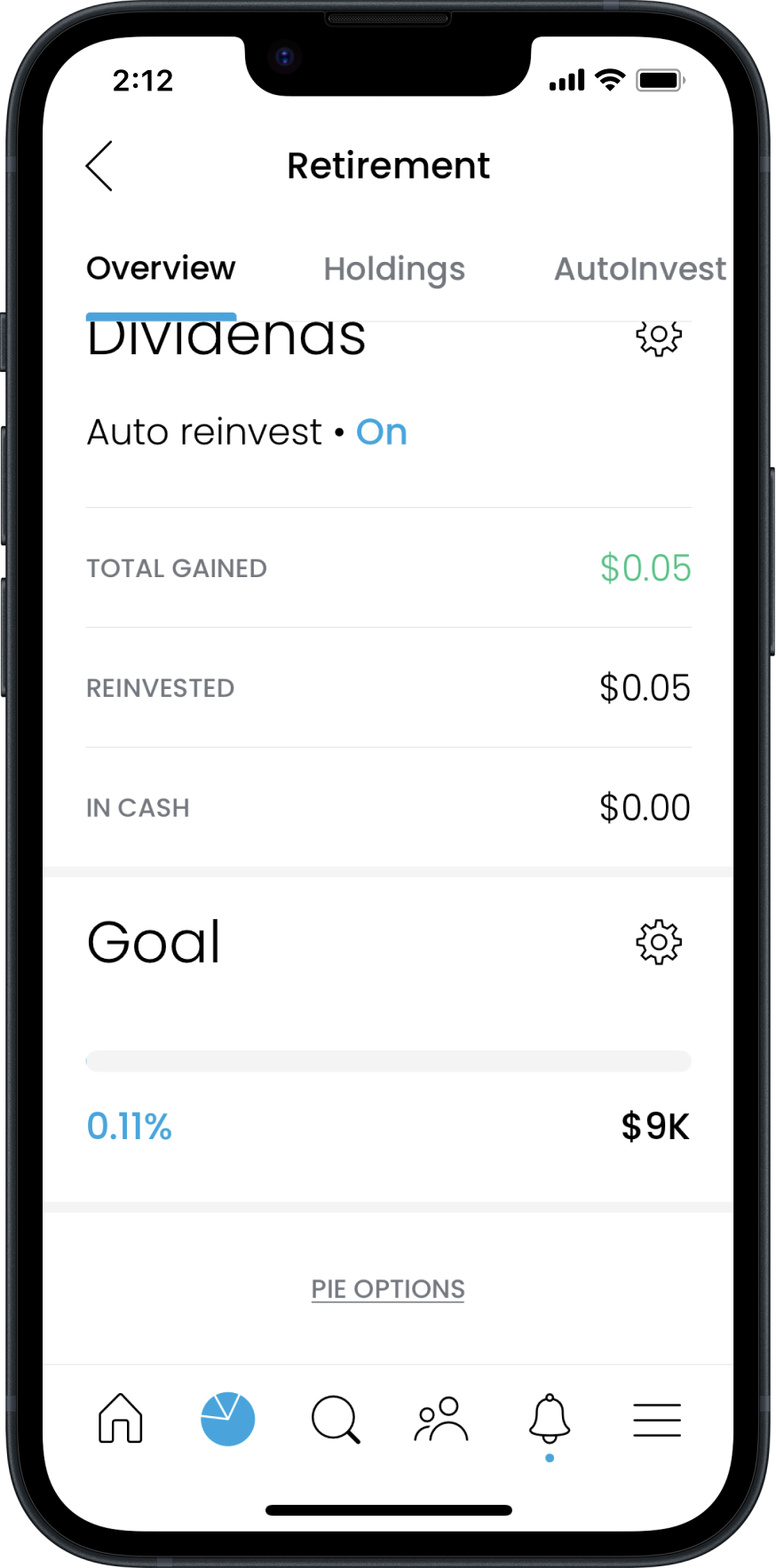Go back from the Retirement screen

[99, 166]
